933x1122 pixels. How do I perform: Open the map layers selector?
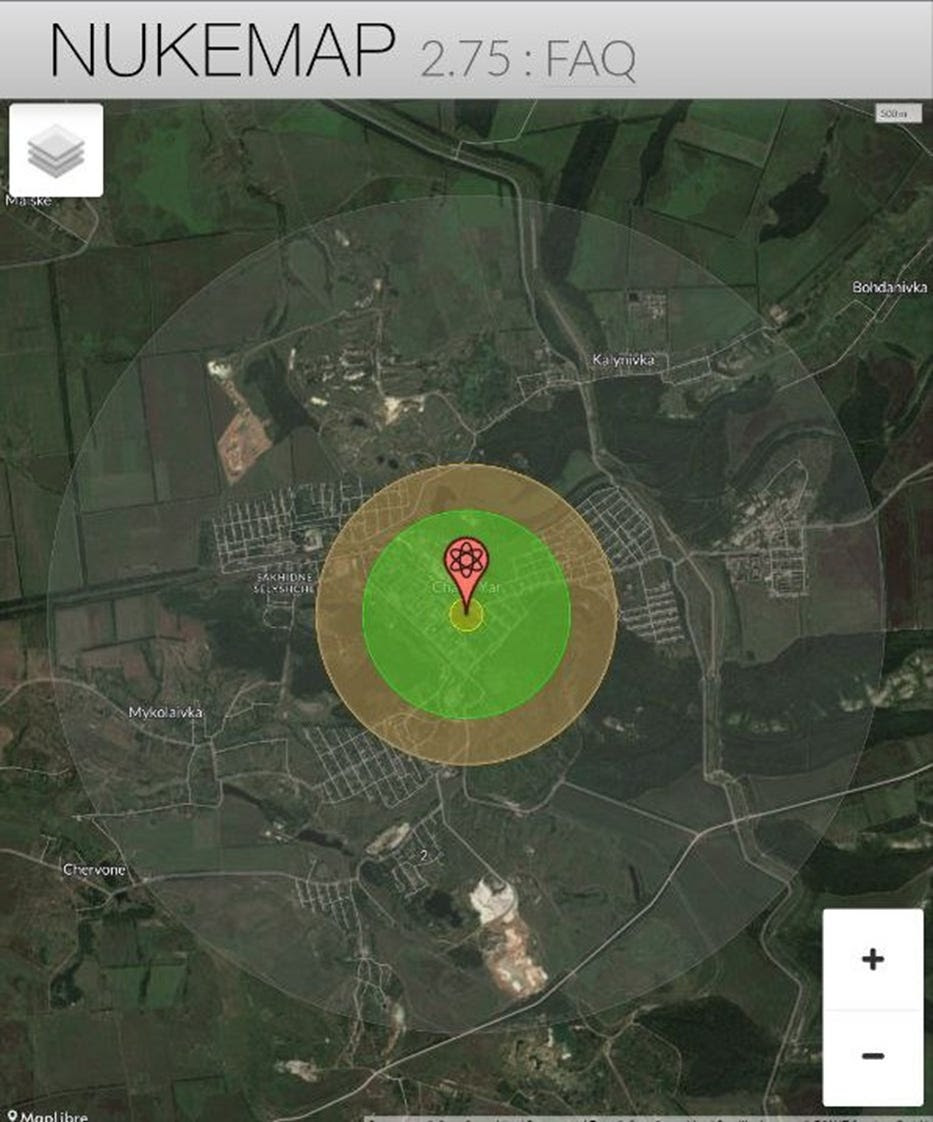(56, 150)
